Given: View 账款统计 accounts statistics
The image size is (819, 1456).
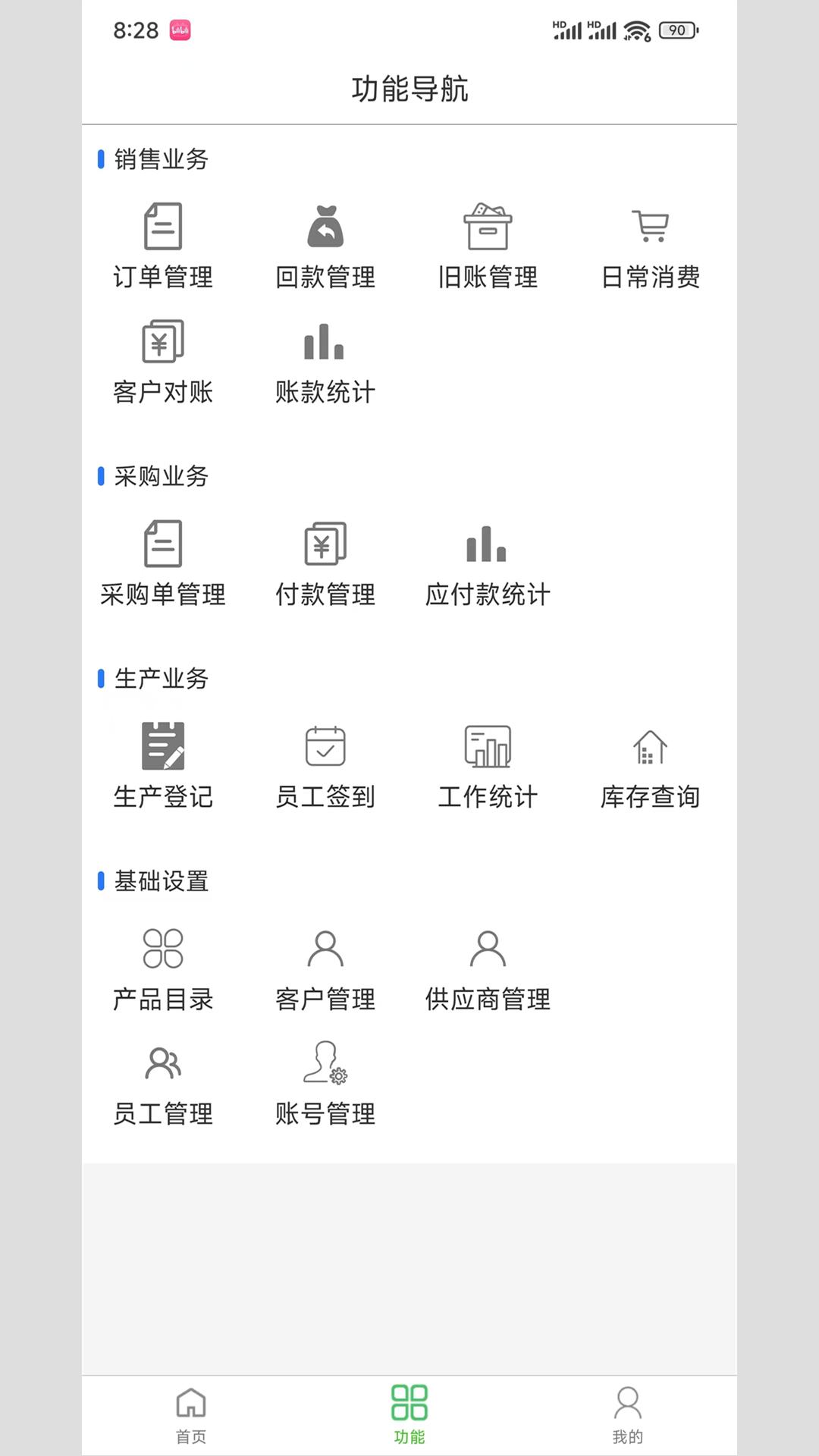Looking at the screenshot, I should (325, 360).
